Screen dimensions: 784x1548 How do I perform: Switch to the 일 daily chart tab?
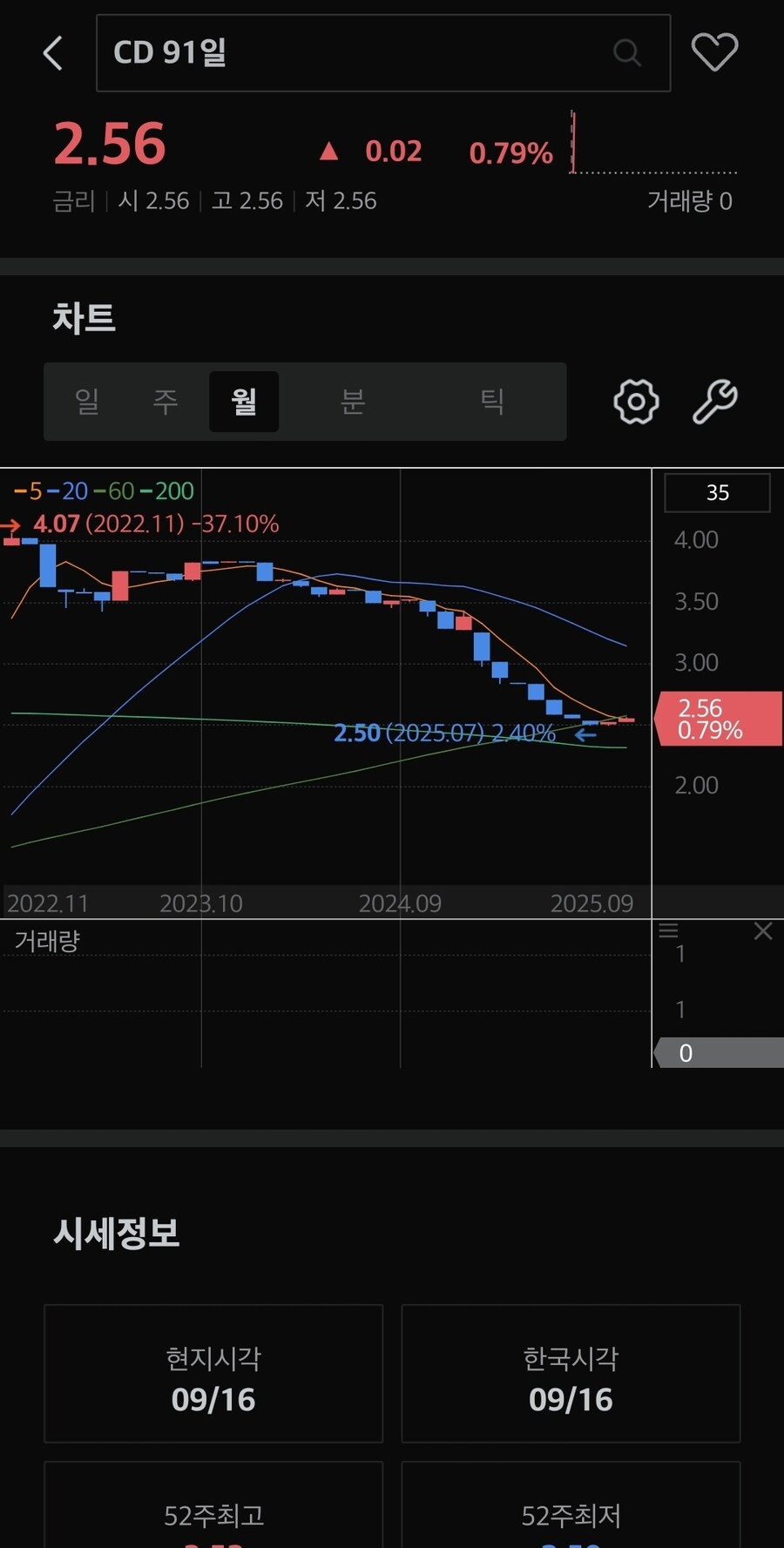coord(86,402)
